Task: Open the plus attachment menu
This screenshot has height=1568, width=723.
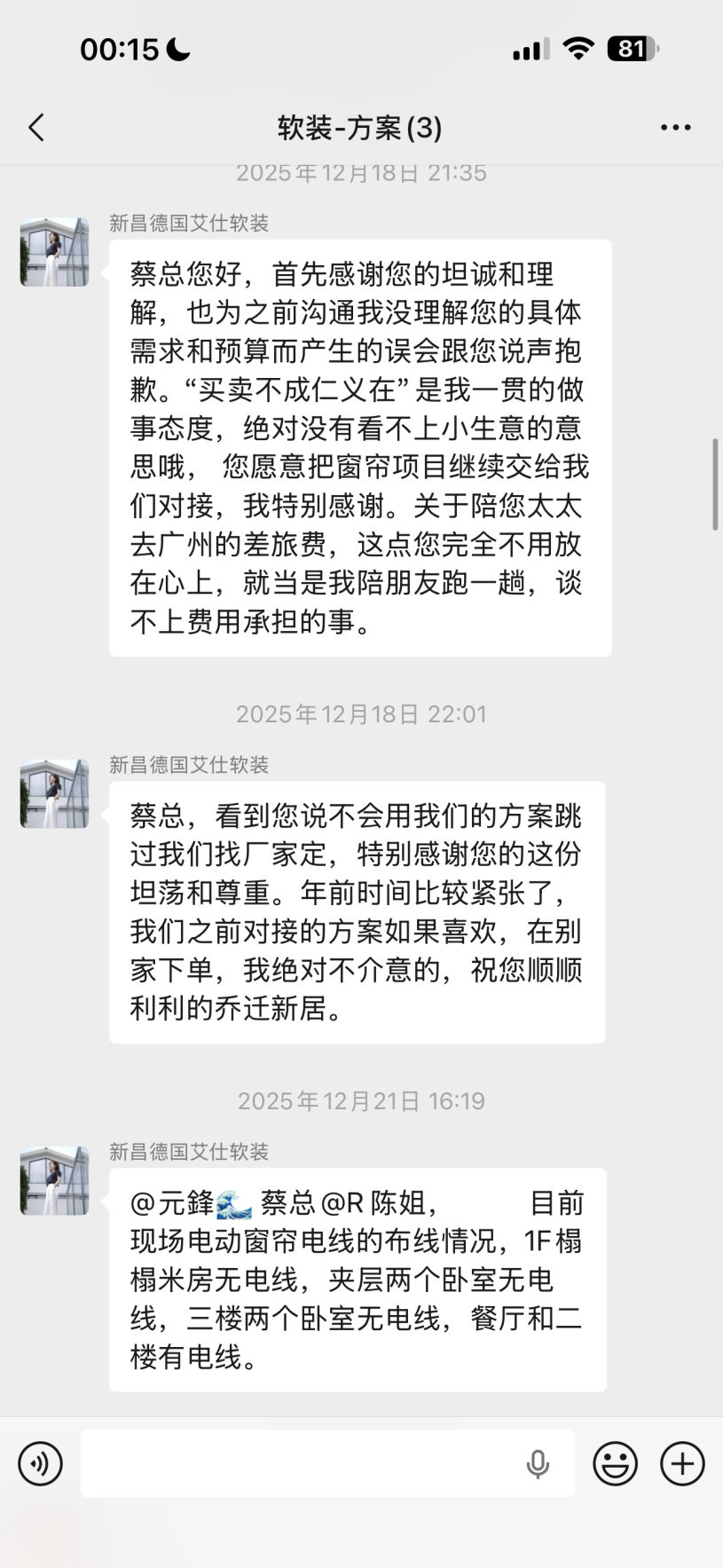Action: click(x=682, y=1463)
